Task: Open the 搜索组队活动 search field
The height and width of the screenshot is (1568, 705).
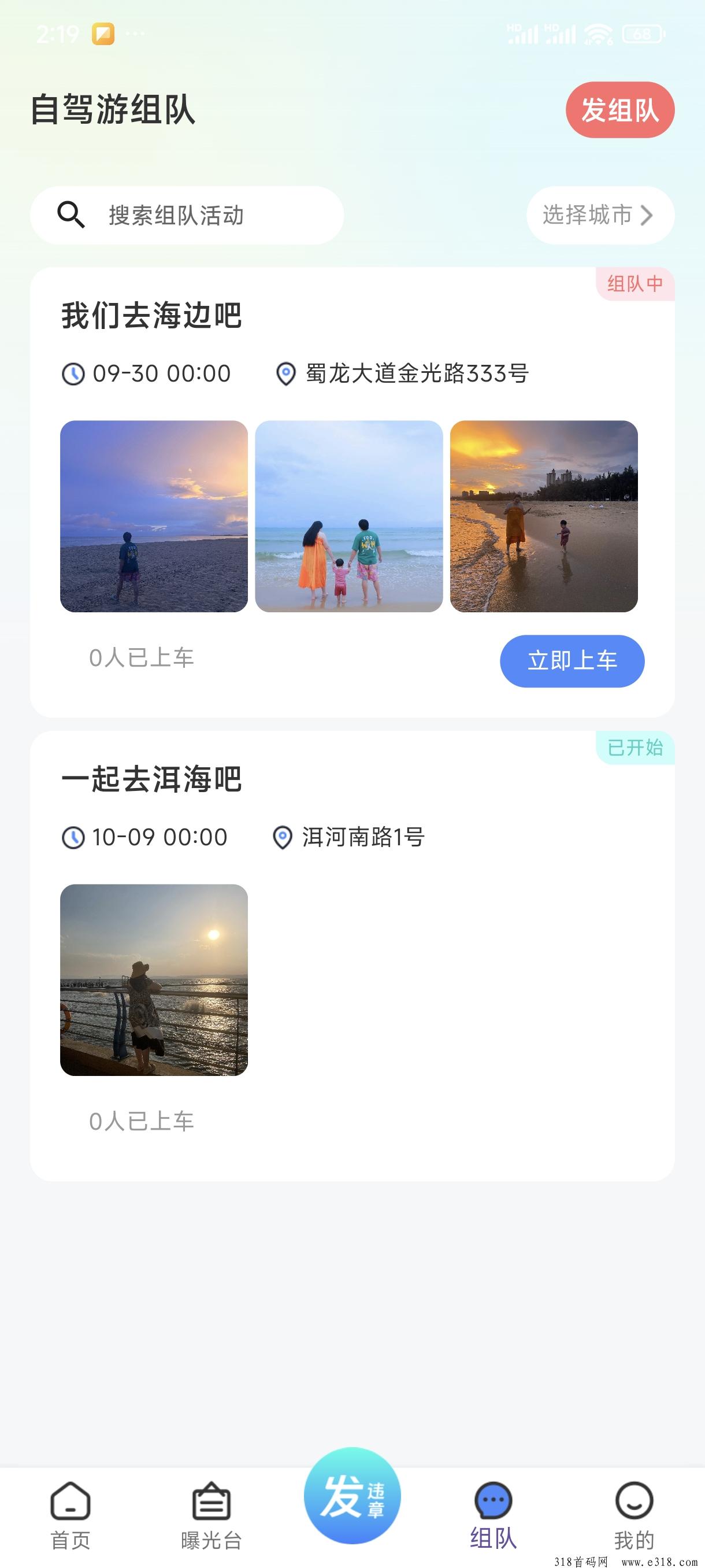Action: [187, 215]
